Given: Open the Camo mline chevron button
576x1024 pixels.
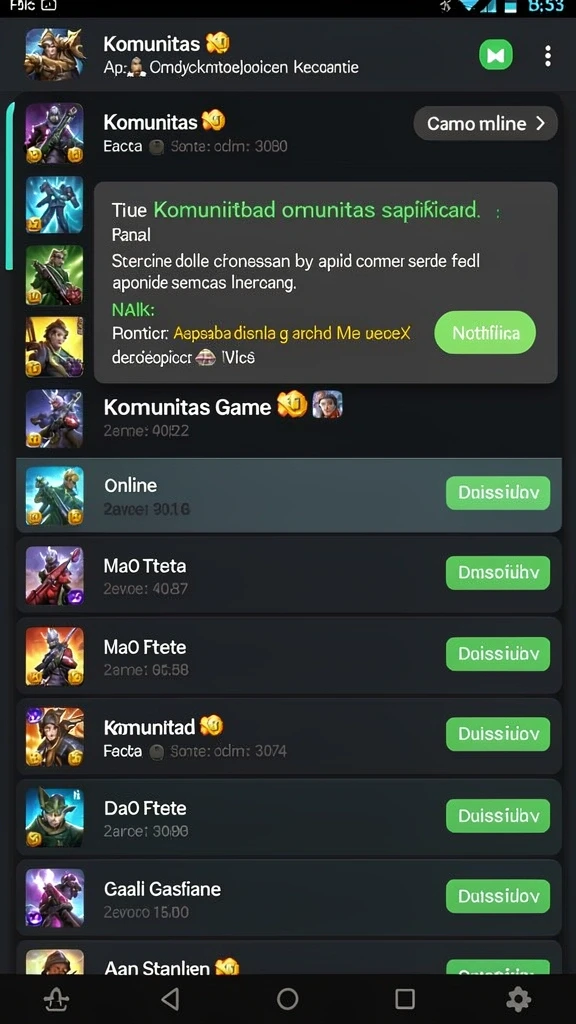Looking at the screenshot, I should point(485,123).
